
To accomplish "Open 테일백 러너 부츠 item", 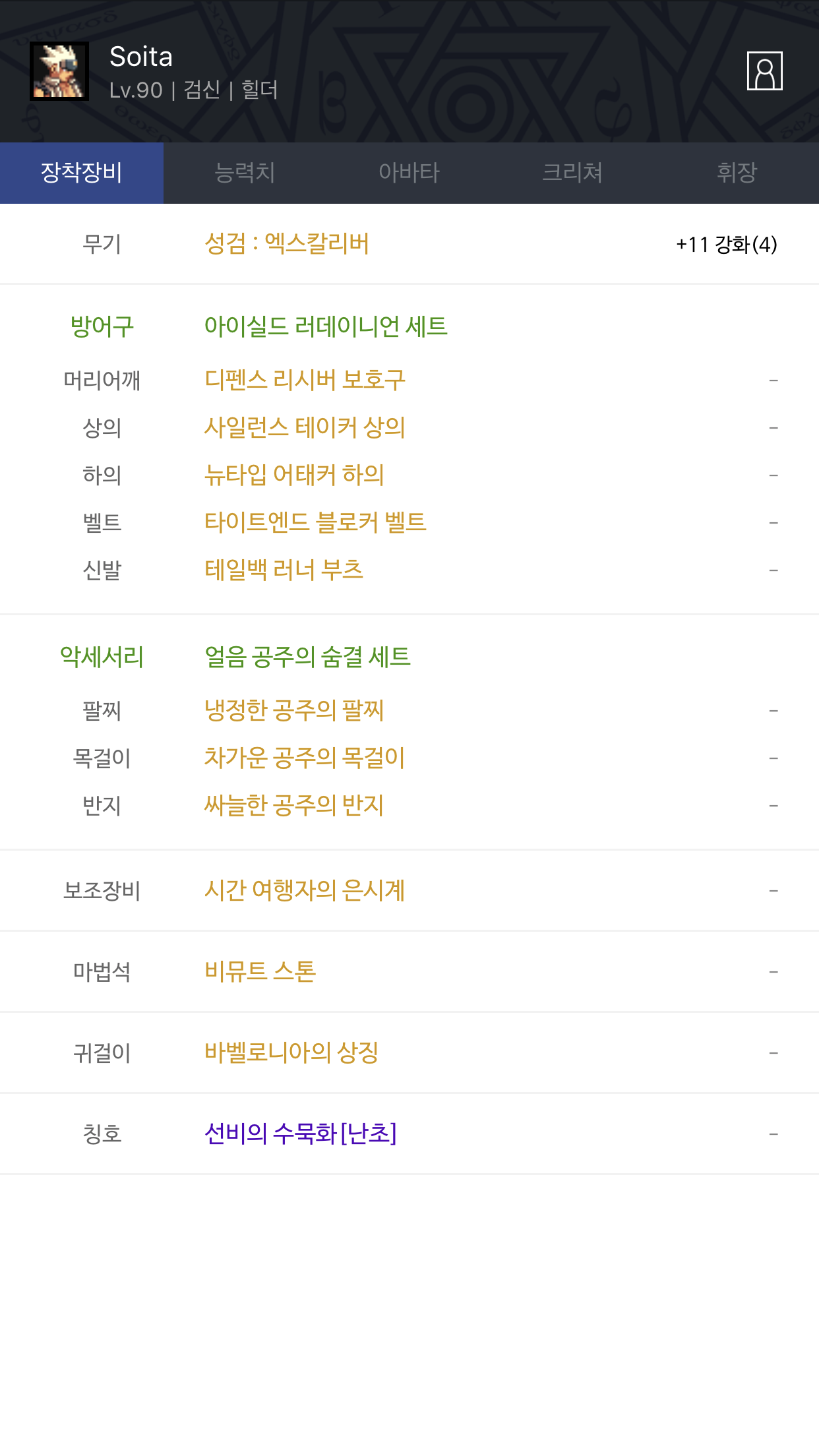I will point(284,570).
